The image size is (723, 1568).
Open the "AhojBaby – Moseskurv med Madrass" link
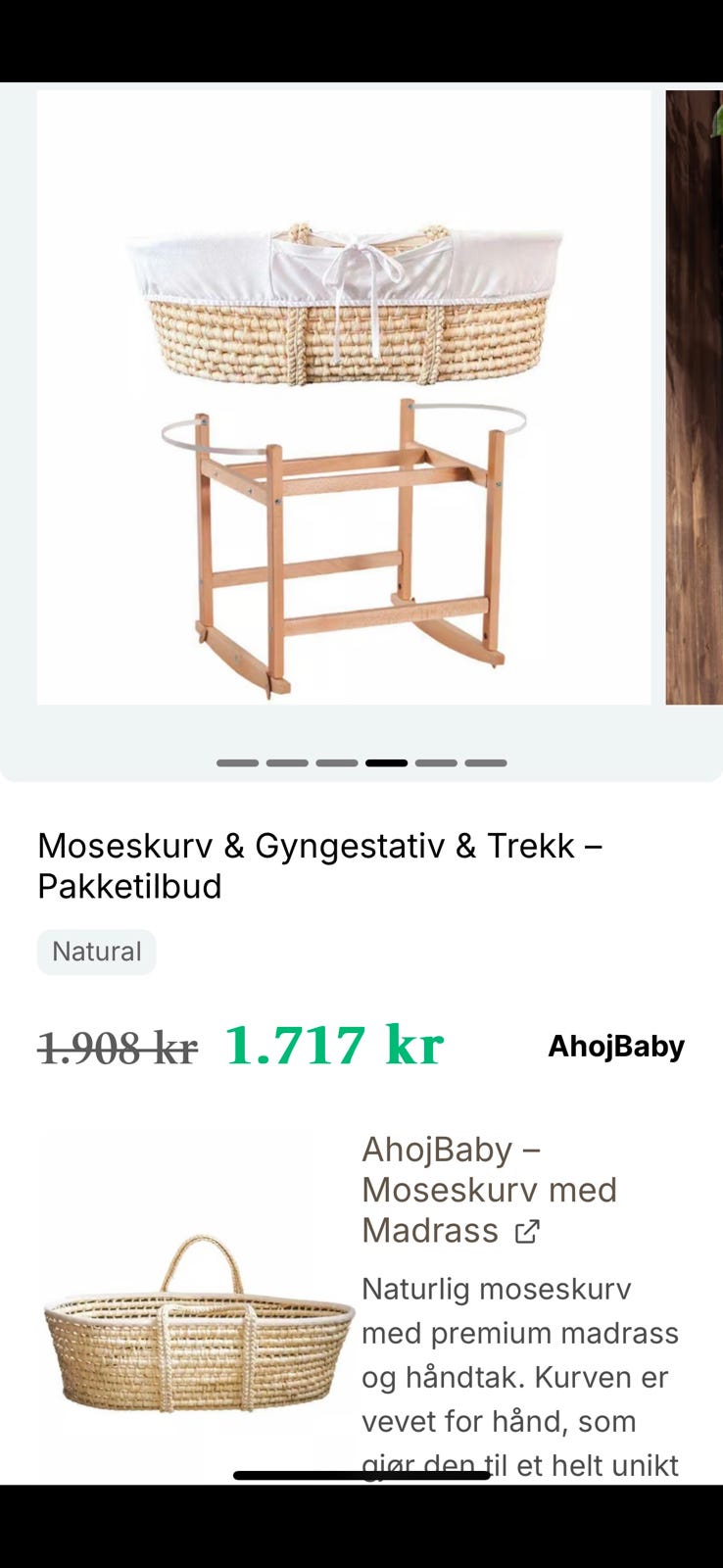(x=460, y=1190)
